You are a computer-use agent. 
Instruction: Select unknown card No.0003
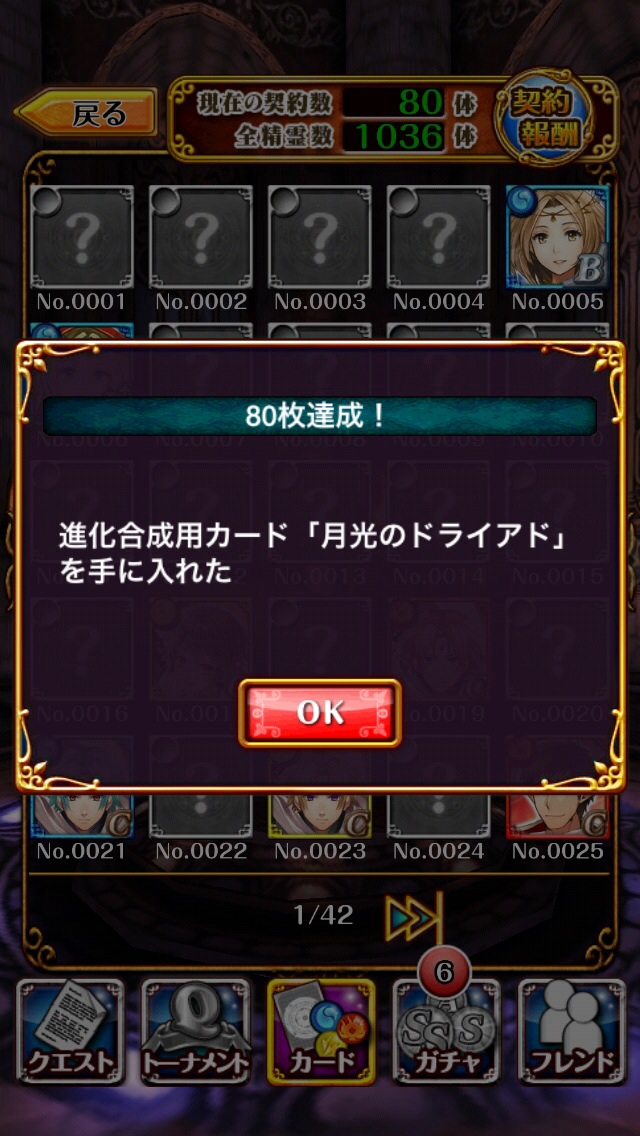click(320, 237)
